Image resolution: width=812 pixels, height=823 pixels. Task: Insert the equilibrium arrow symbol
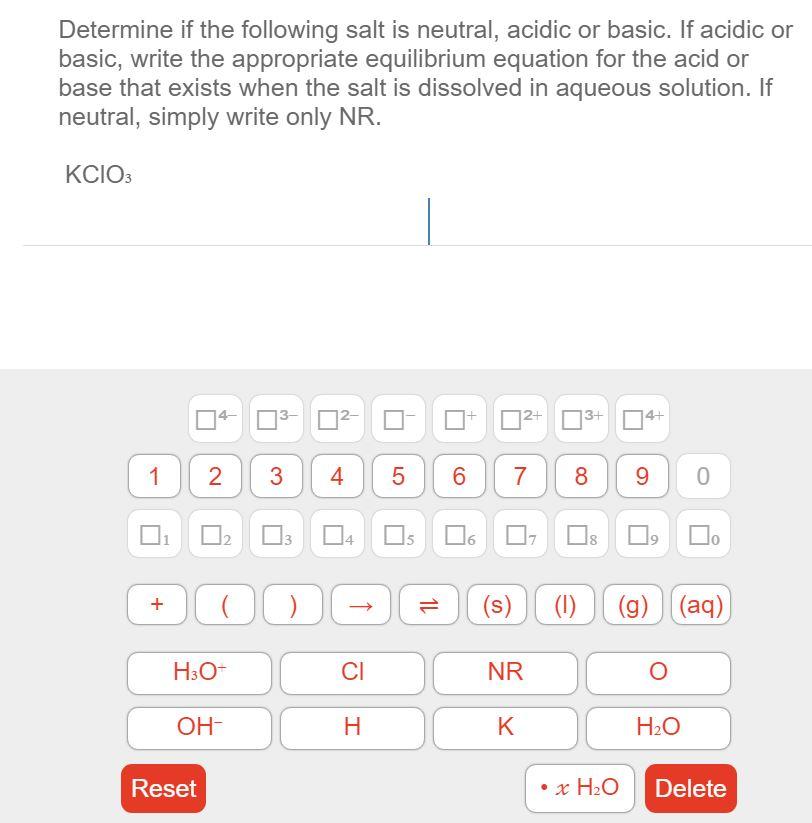tap(428, 605)
